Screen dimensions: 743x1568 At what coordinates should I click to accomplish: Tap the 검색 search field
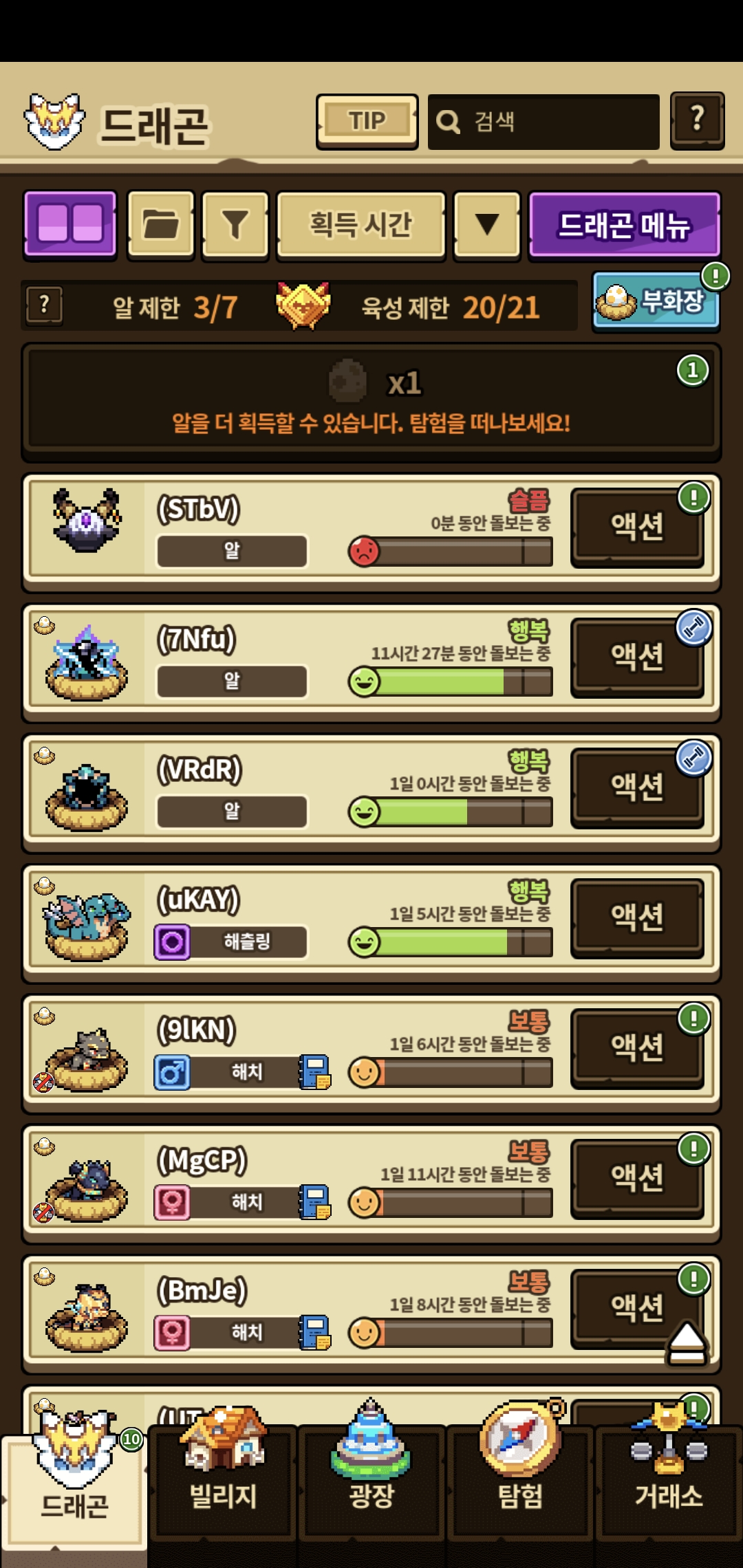coord(543,122)
